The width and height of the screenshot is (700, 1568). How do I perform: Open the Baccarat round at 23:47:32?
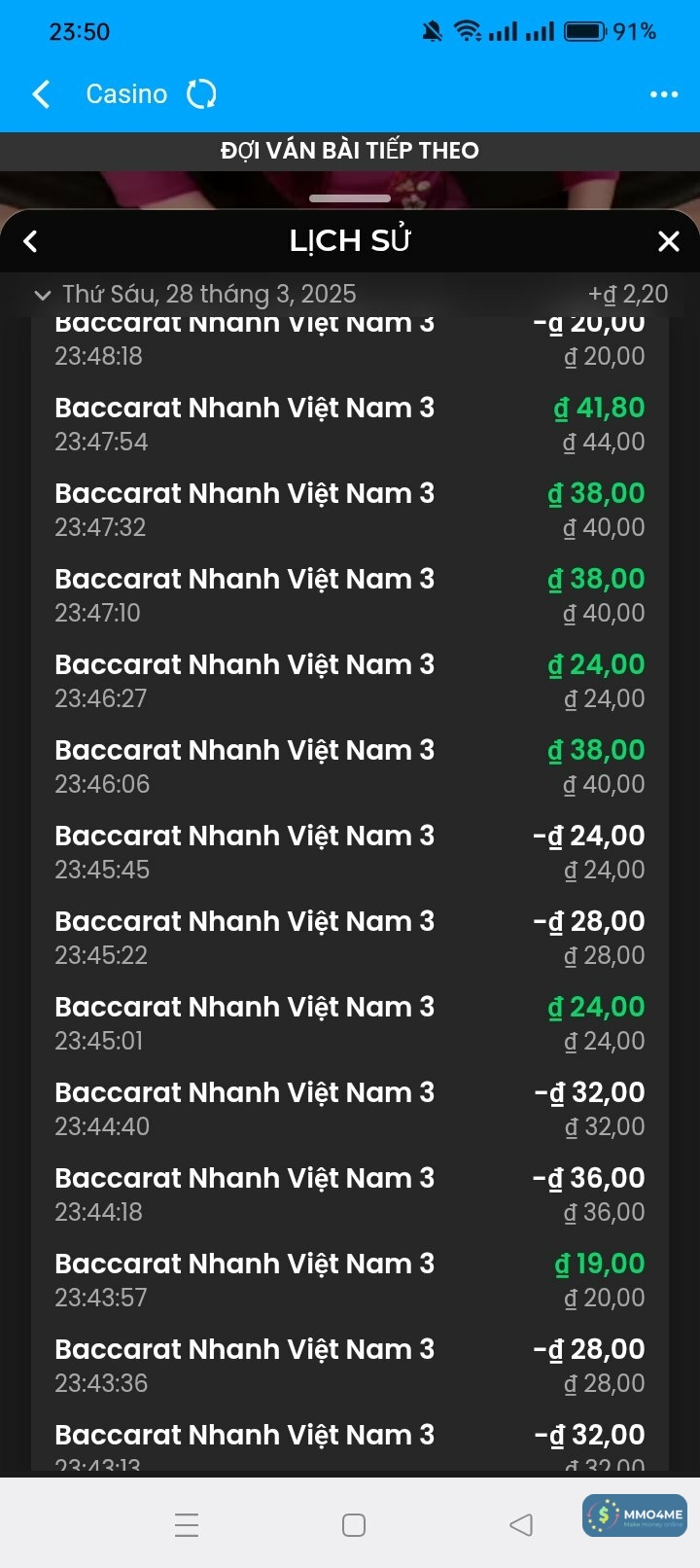coord(349,510)
